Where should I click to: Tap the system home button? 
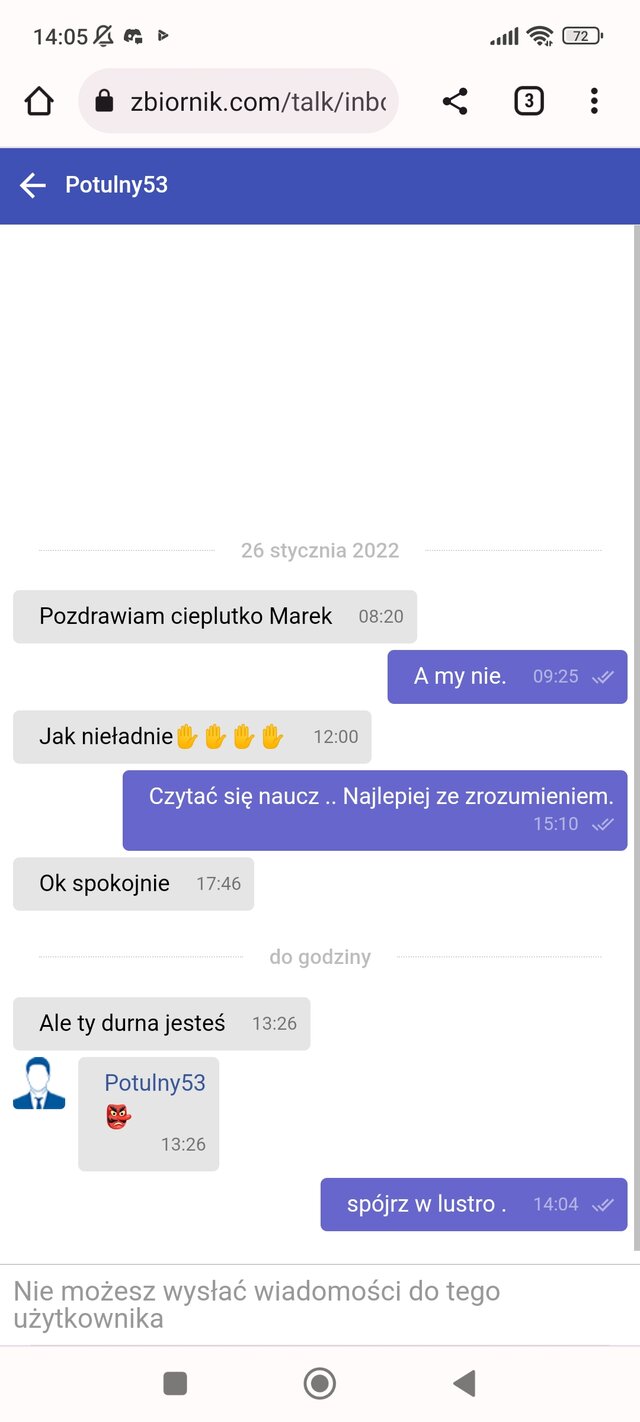pos(319,1383)
